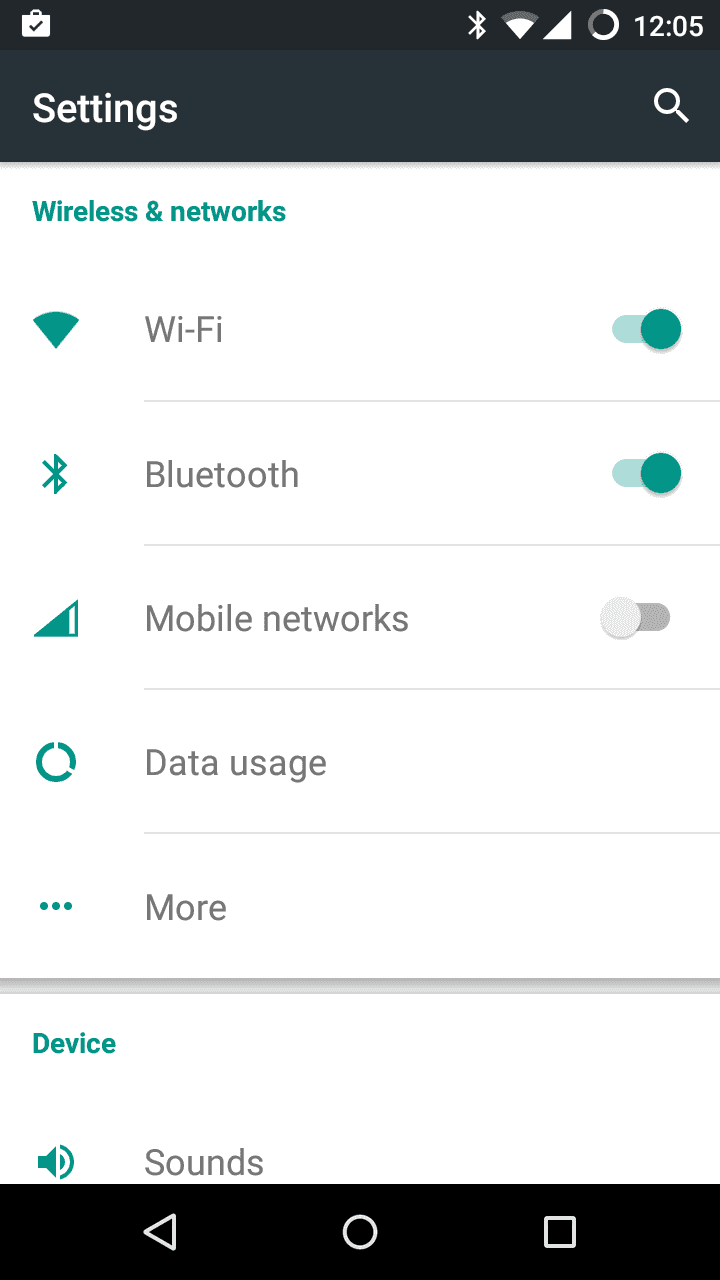Disable the Bluetooth switch
Viewport: 720px width, 1280px height.
click(647, 474)
